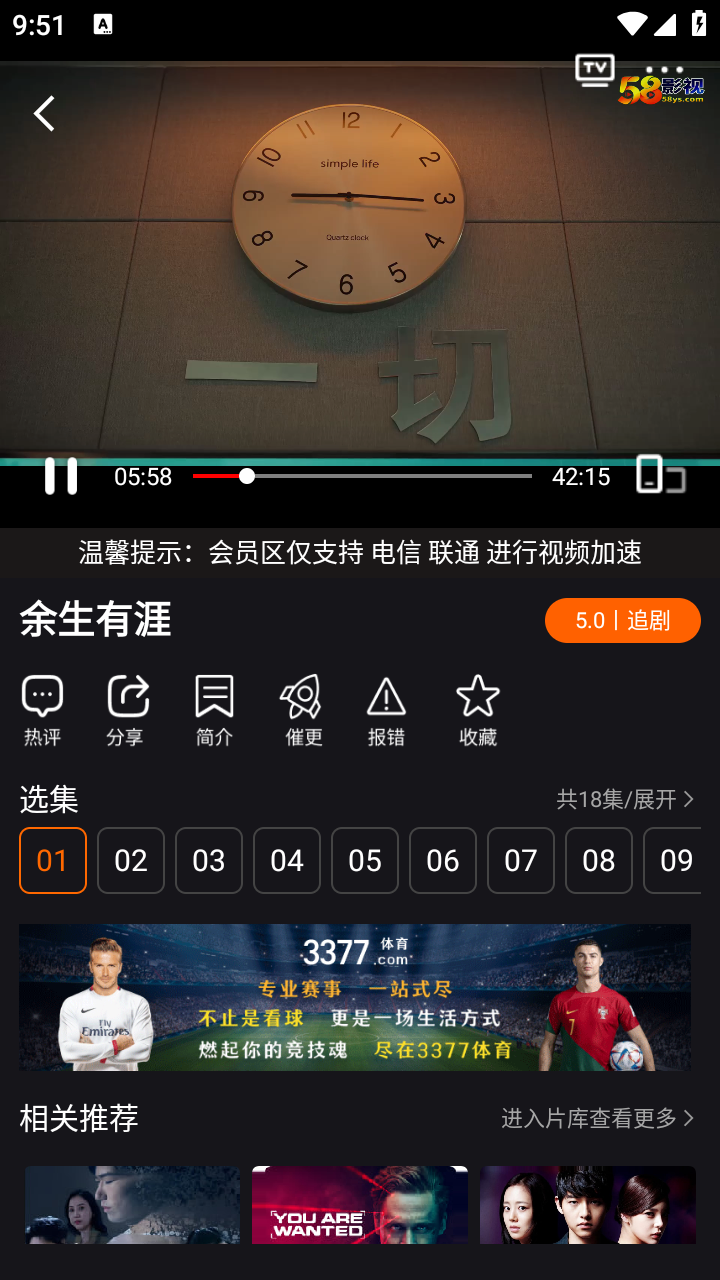Add the show to 收藏 favorites
720x1280 pixels.
pyautogui.click(x=477, y=710)
